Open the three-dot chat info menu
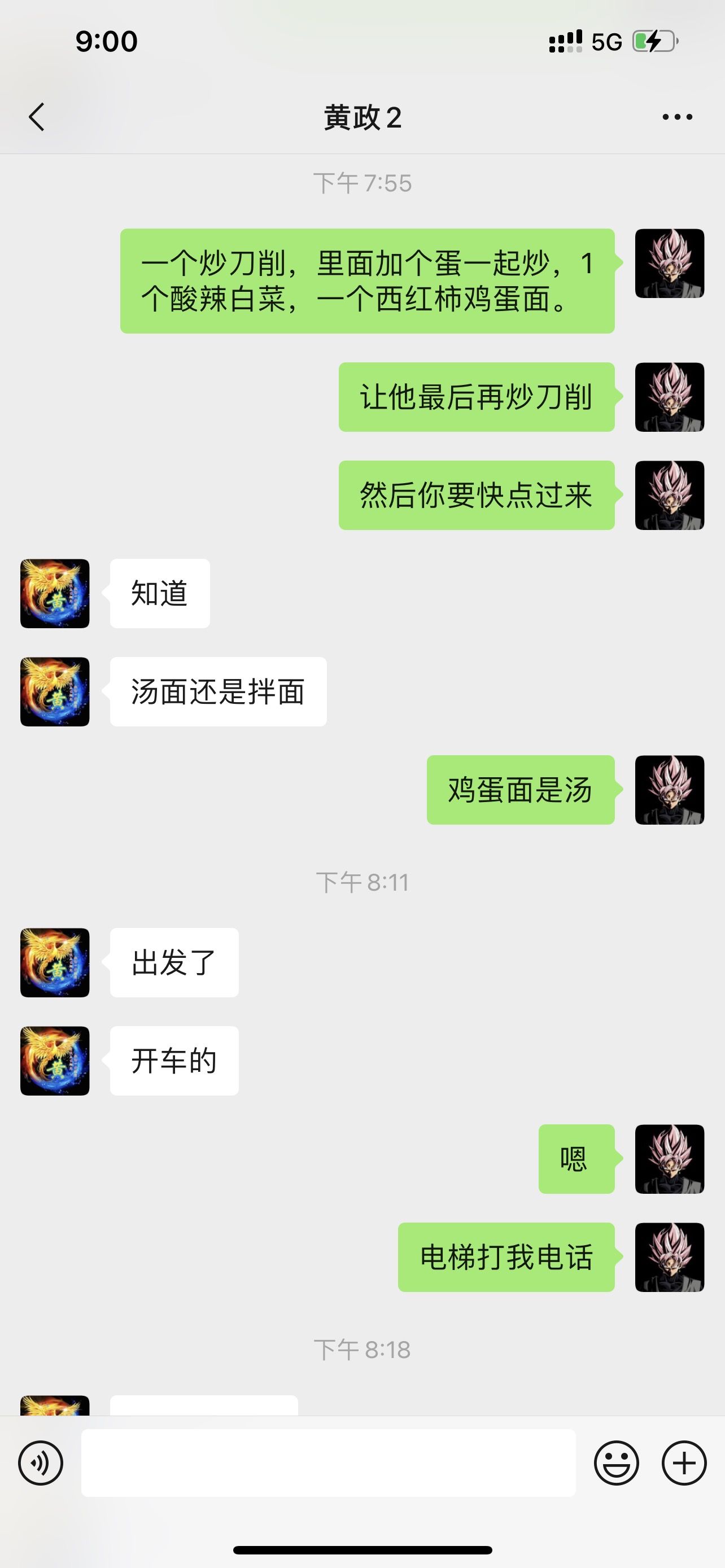 677,117
